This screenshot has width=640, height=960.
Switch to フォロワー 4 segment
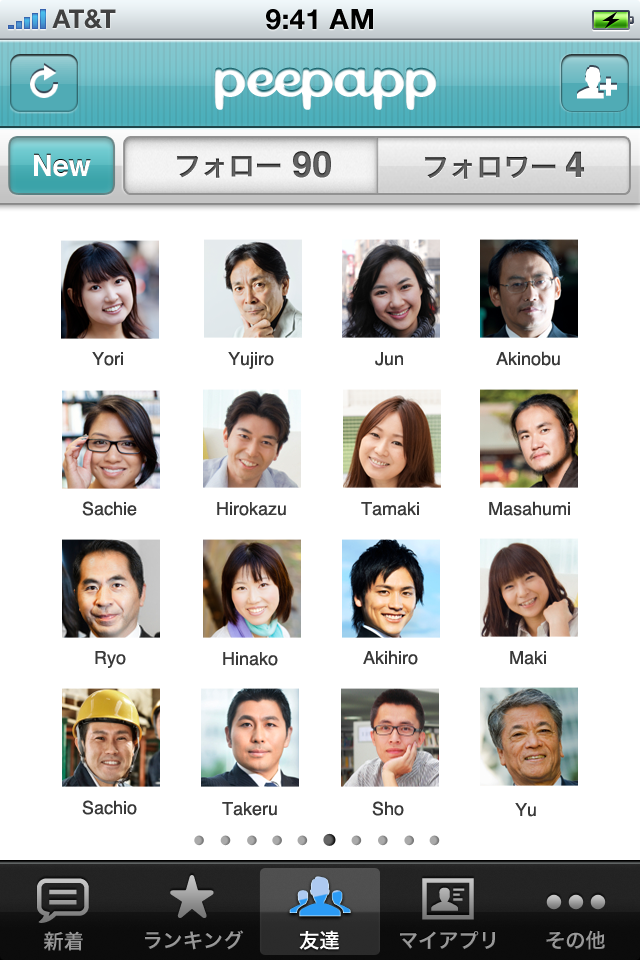504,166
